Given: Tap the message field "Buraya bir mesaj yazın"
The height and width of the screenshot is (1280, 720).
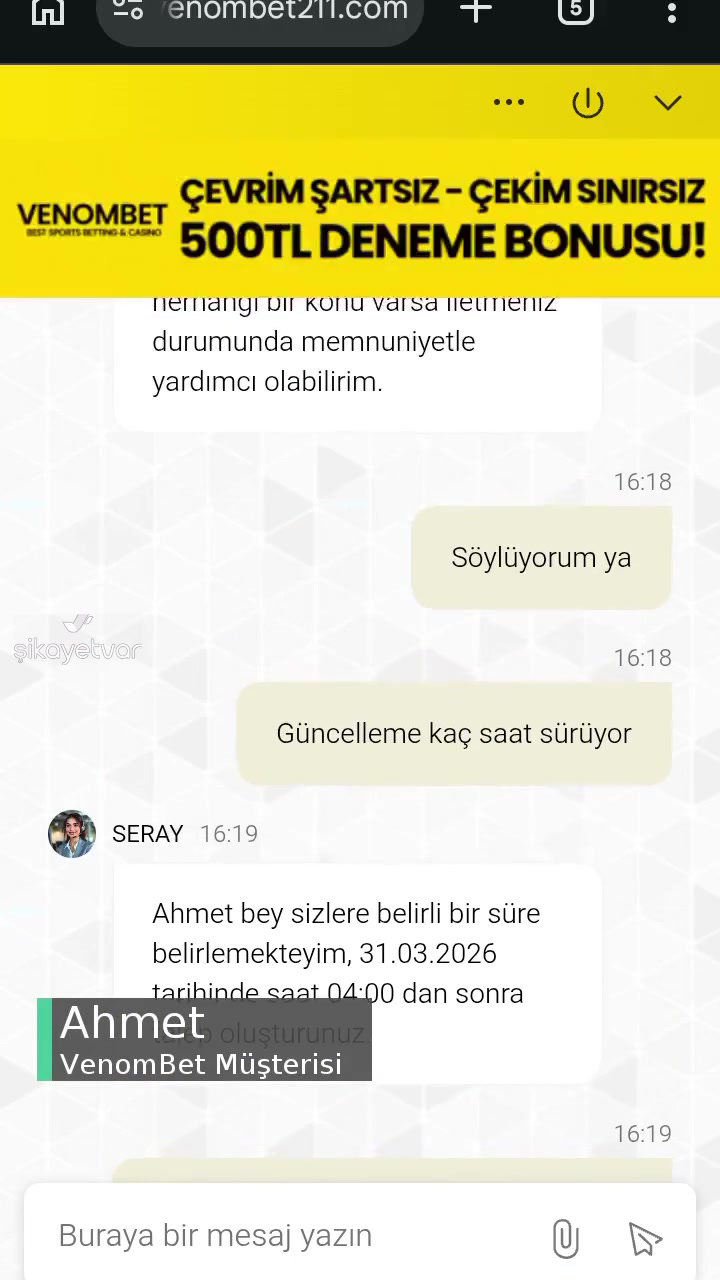Looking at the screenshot, I should (x=290, y=1236).
